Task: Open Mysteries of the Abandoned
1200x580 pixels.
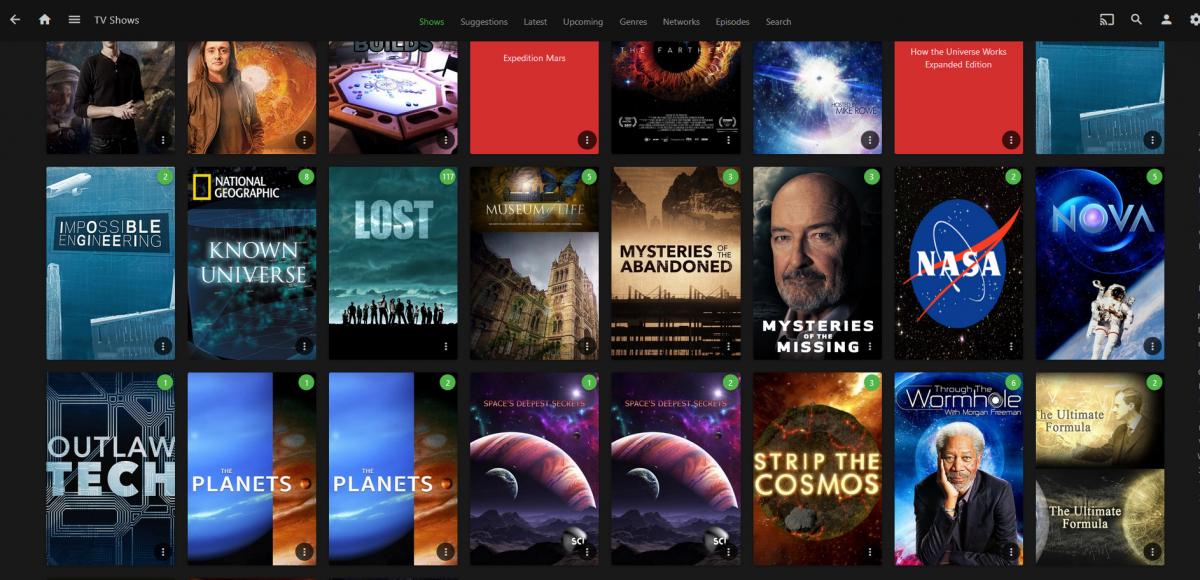Action: [x=675, y=260]
